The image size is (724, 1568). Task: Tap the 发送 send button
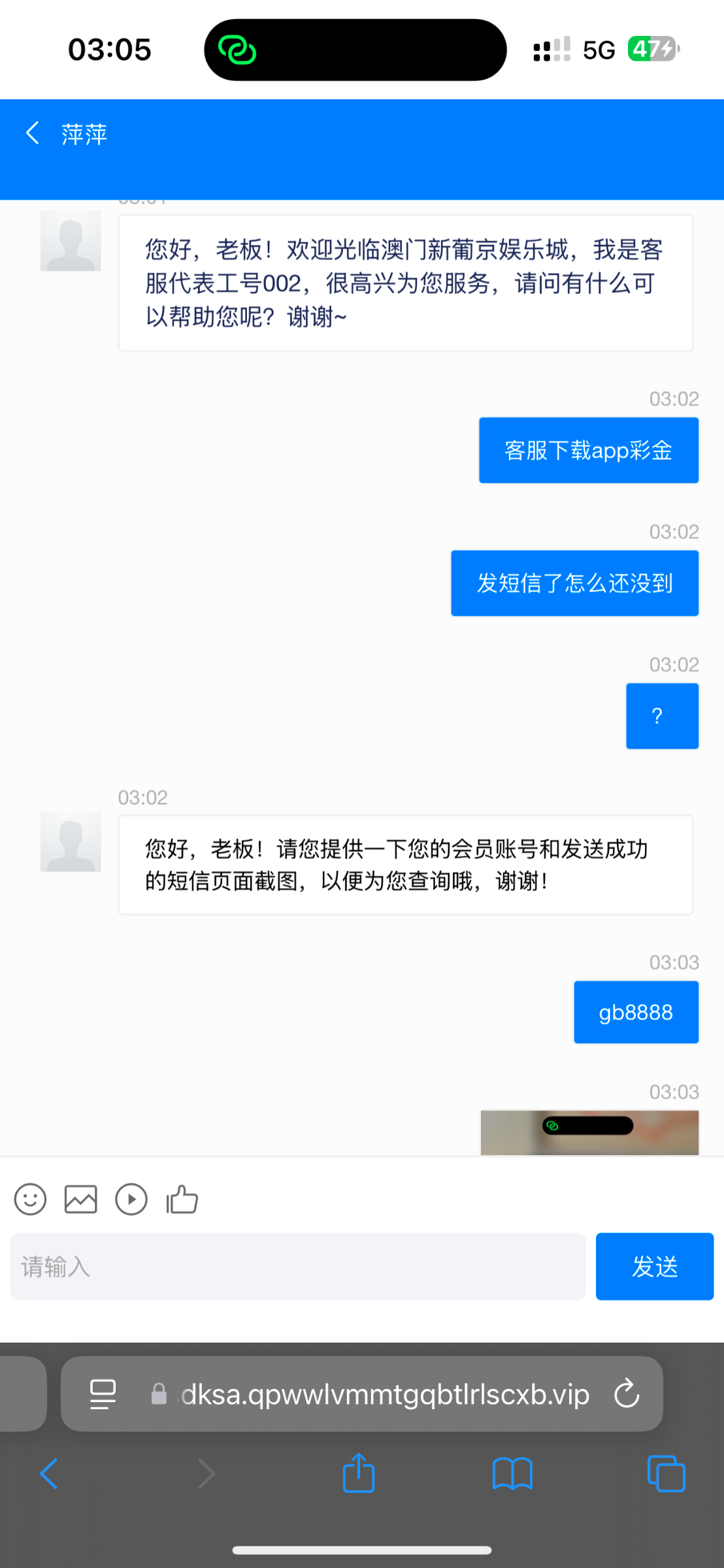click(655, 1266)
